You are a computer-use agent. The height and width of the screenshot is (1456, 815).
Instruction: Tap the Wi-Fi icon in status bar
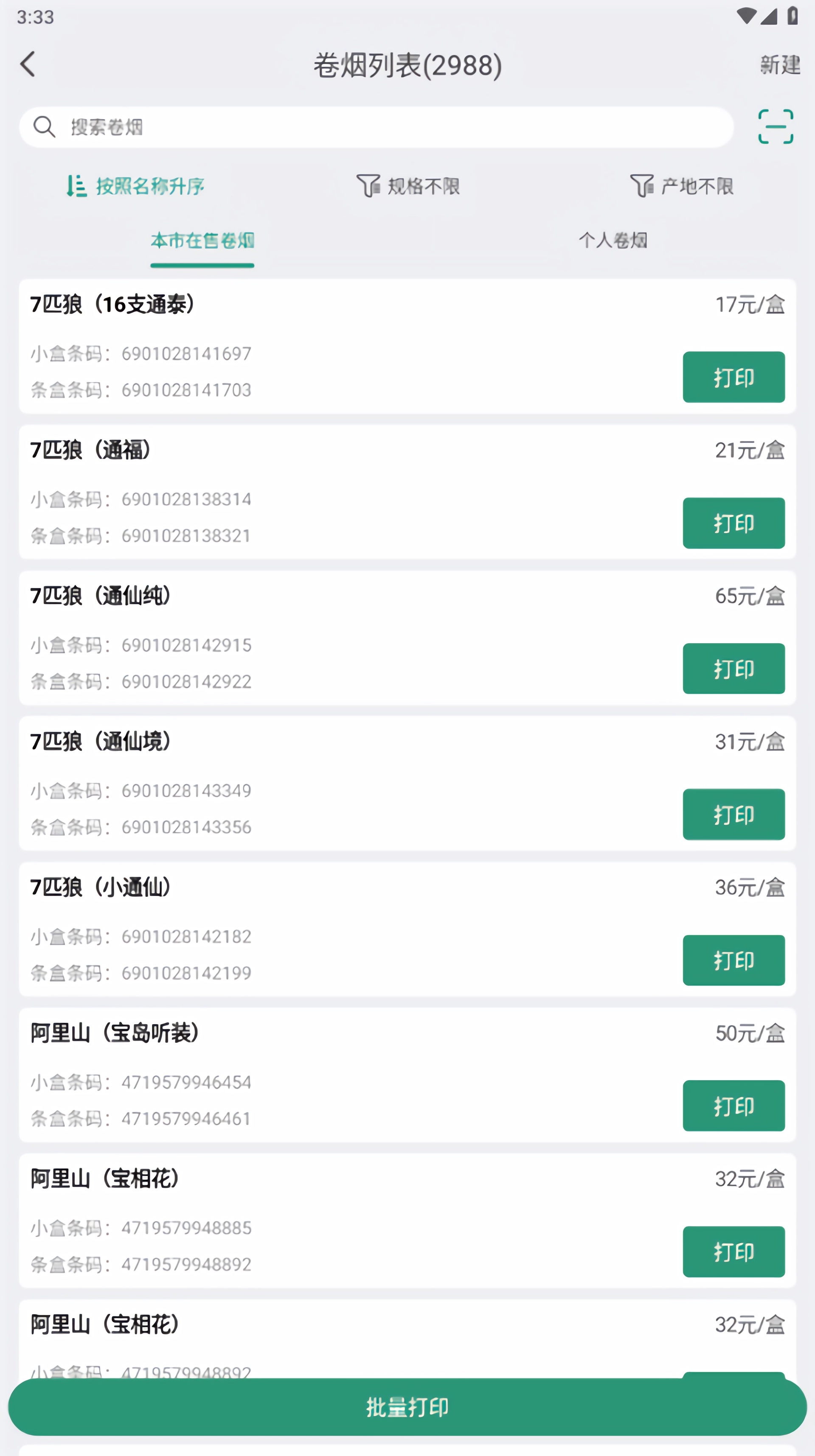[x=748, y=17]
